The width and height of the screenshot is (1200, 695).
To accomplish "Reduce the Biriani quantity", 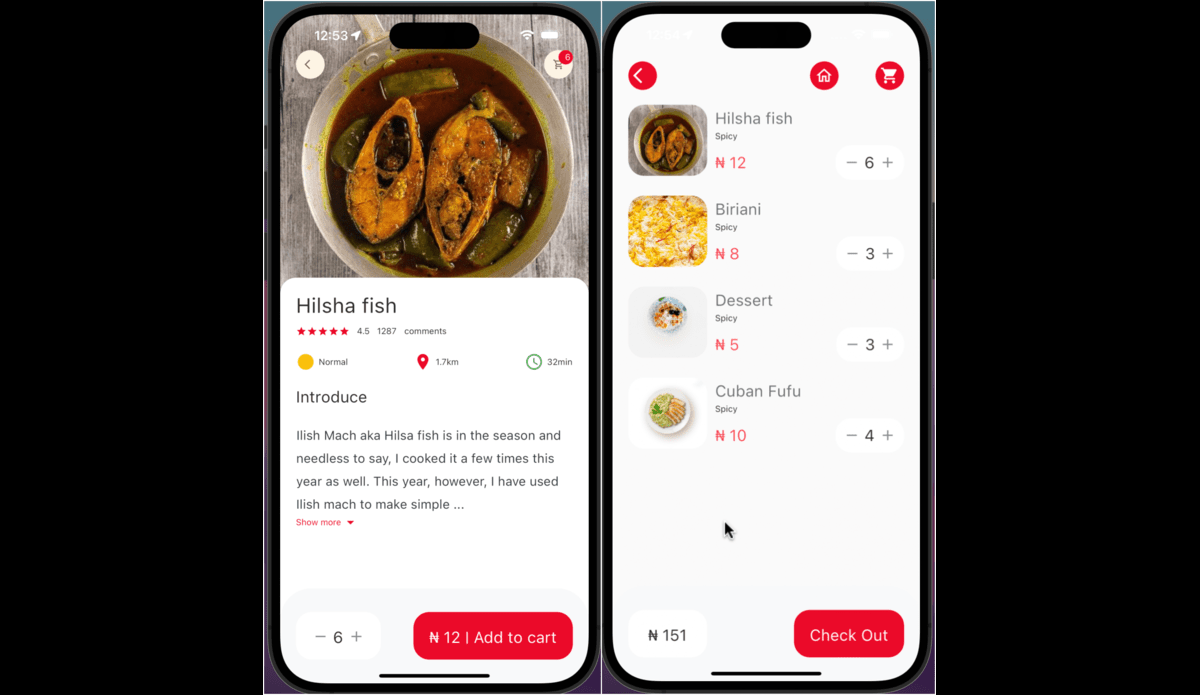I will click(852, 253).
